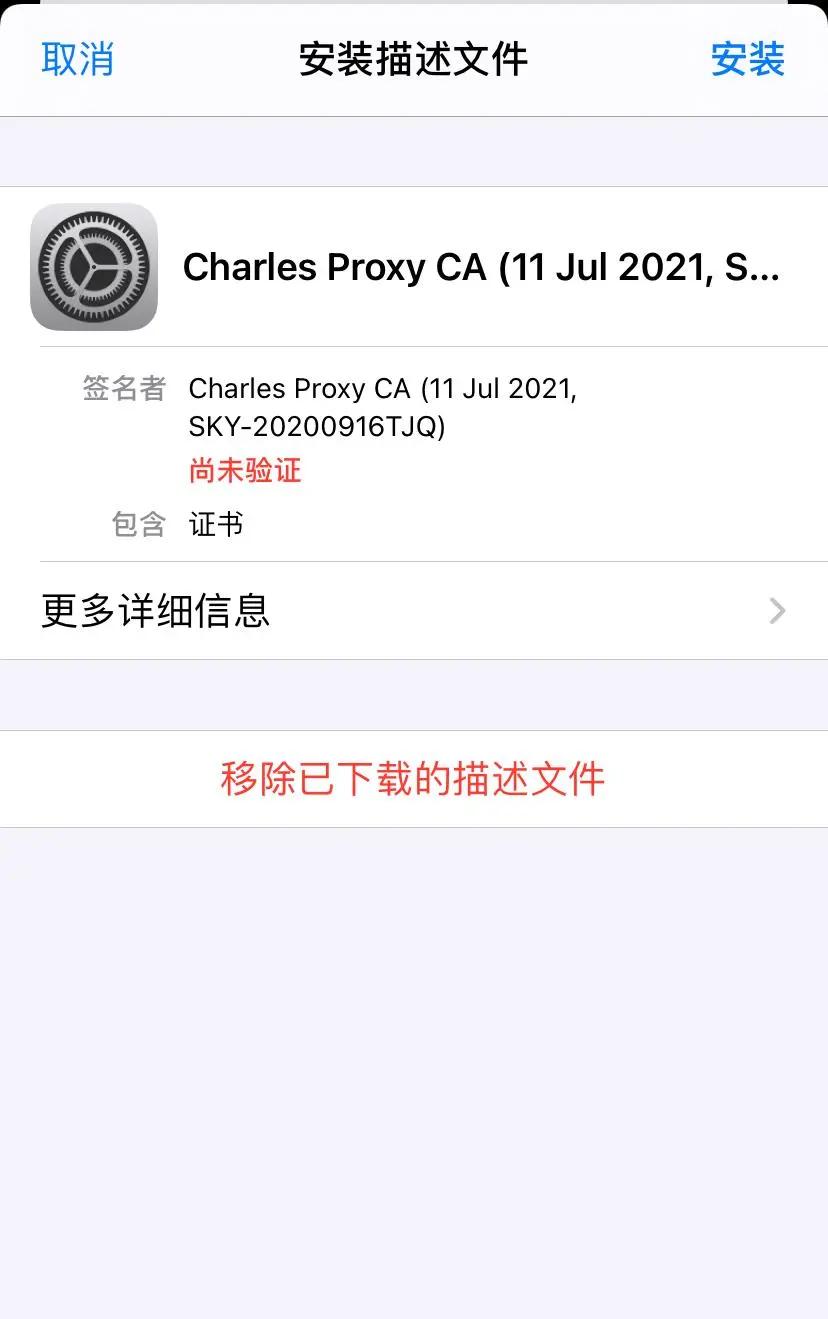Tap the '安装描述文件' title bar
Screen dimensions: 828x1319
[414, 60]
